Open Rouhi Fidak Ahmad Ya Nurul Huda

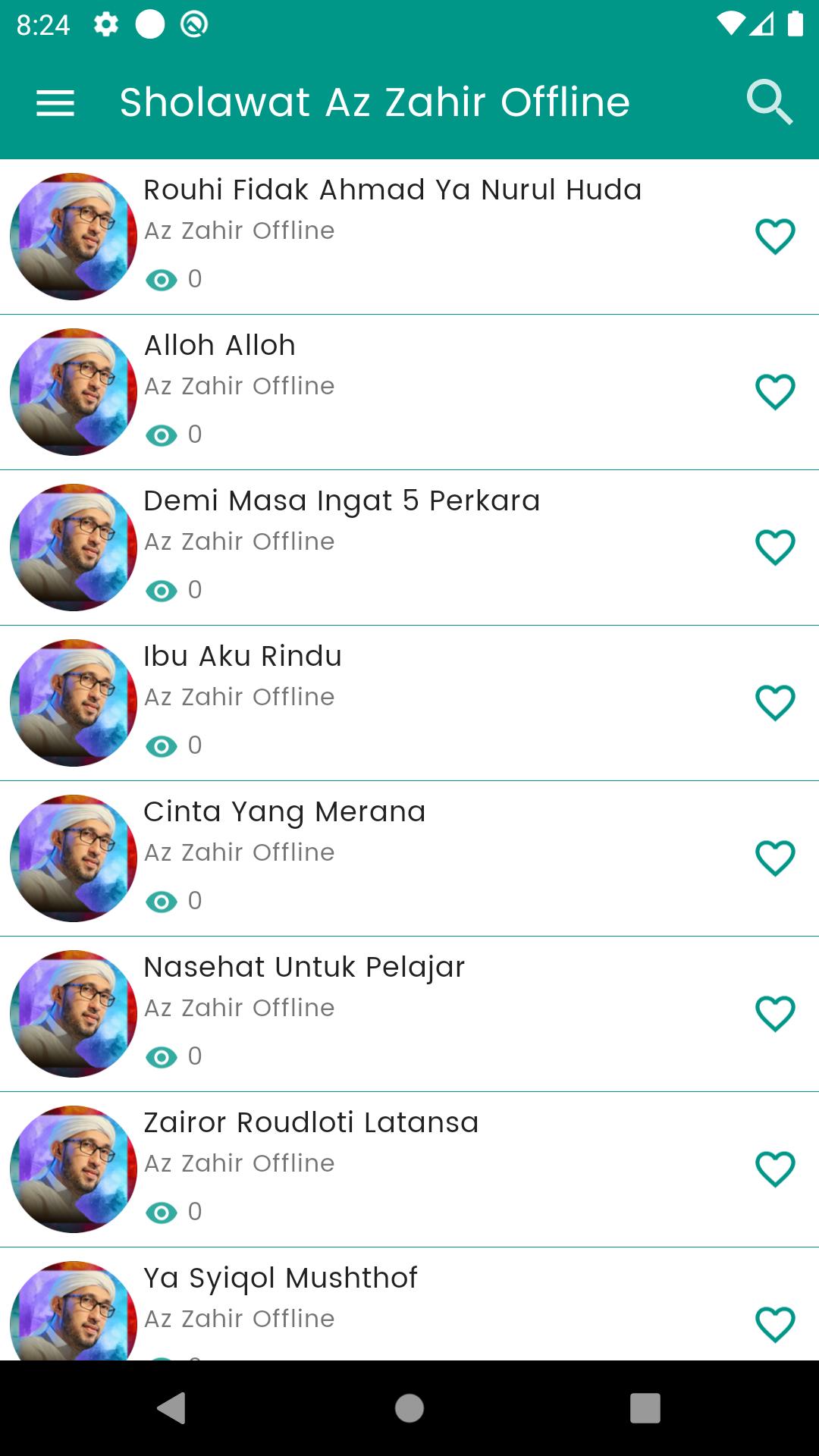392,190
